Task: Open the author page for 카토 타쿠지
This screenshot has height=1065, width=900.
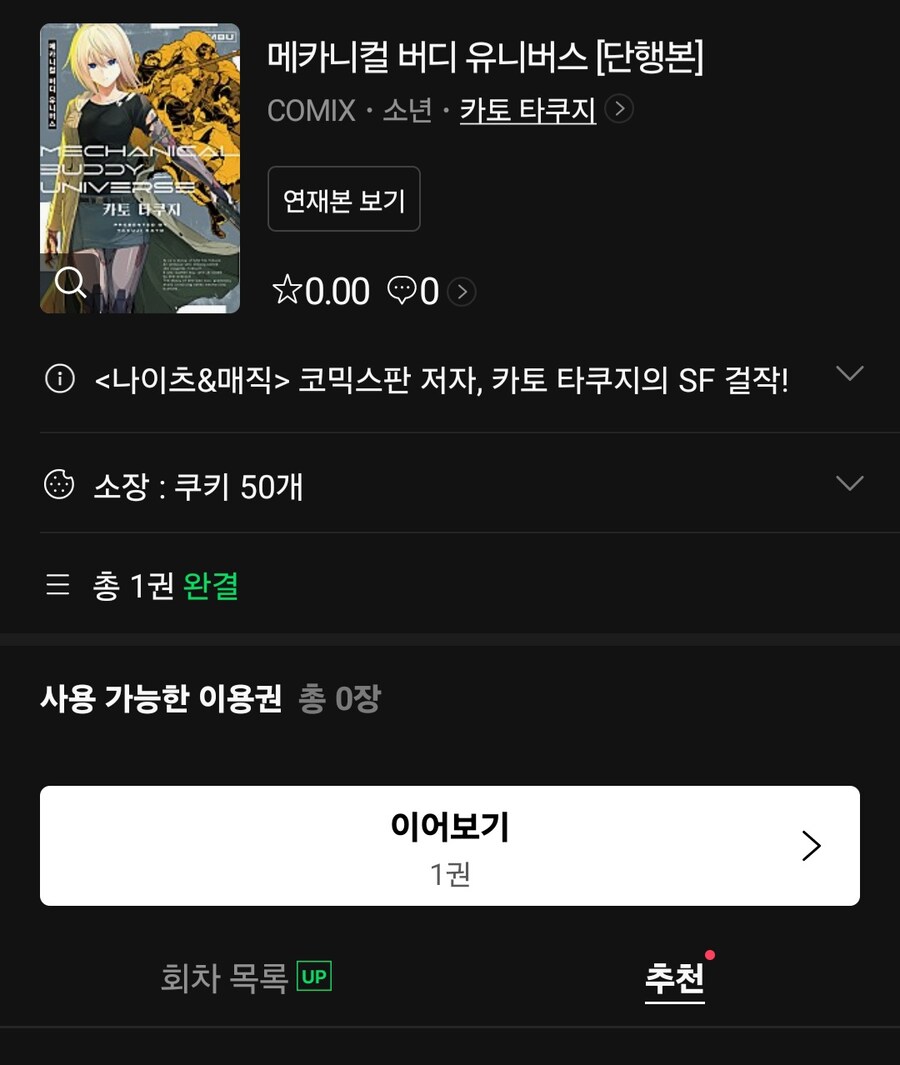Action: click(527, 110)
